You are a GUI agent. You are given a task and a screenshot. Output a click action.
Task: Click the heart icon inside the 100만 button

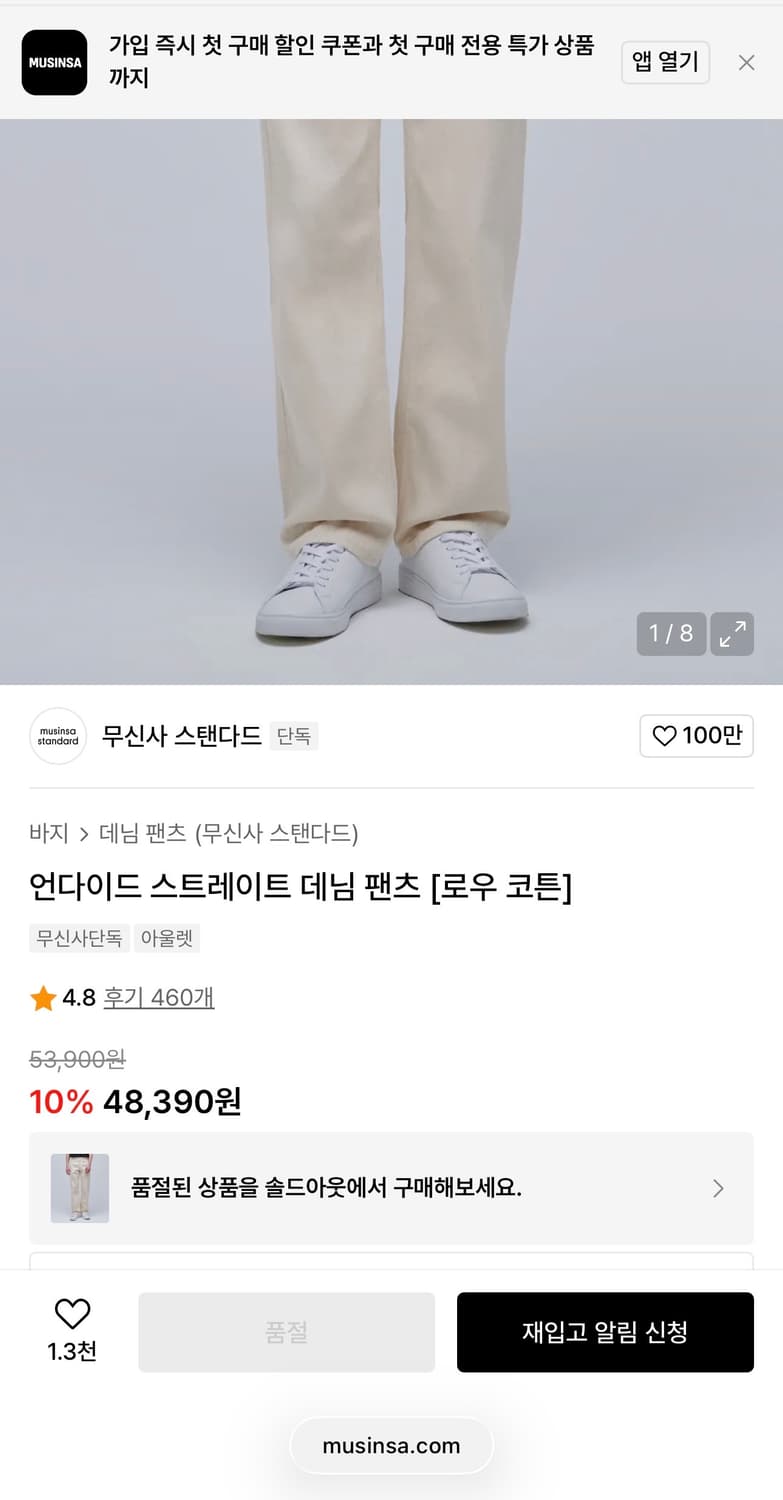[662, 735]
